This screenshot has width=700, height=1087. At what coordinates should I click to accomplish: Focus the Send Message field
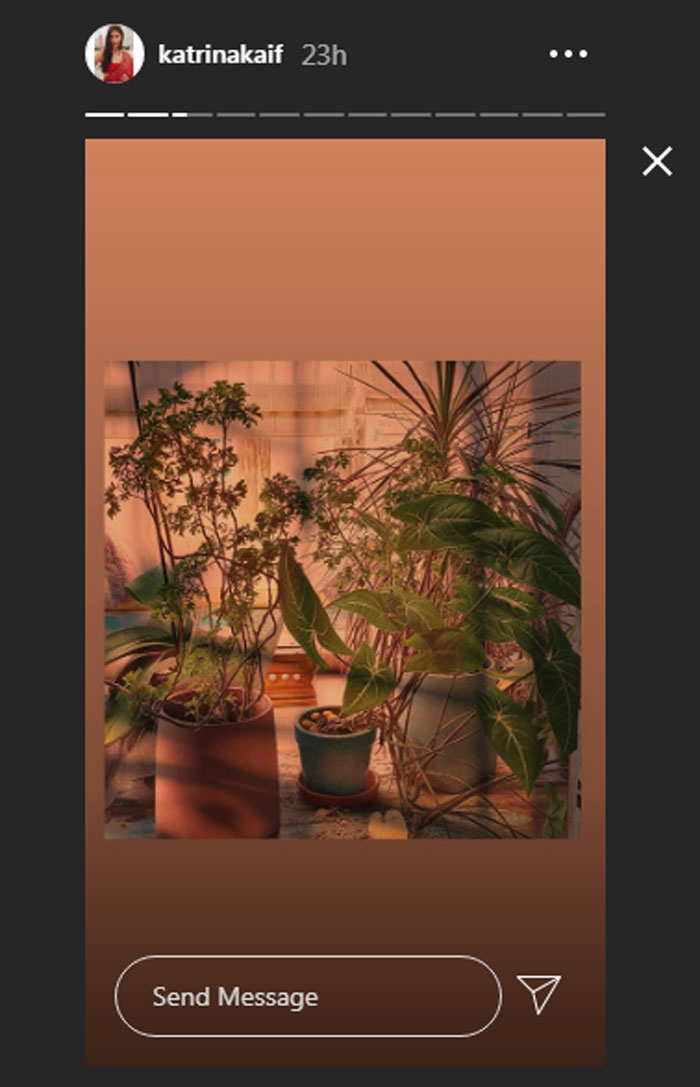click(307, 996)
